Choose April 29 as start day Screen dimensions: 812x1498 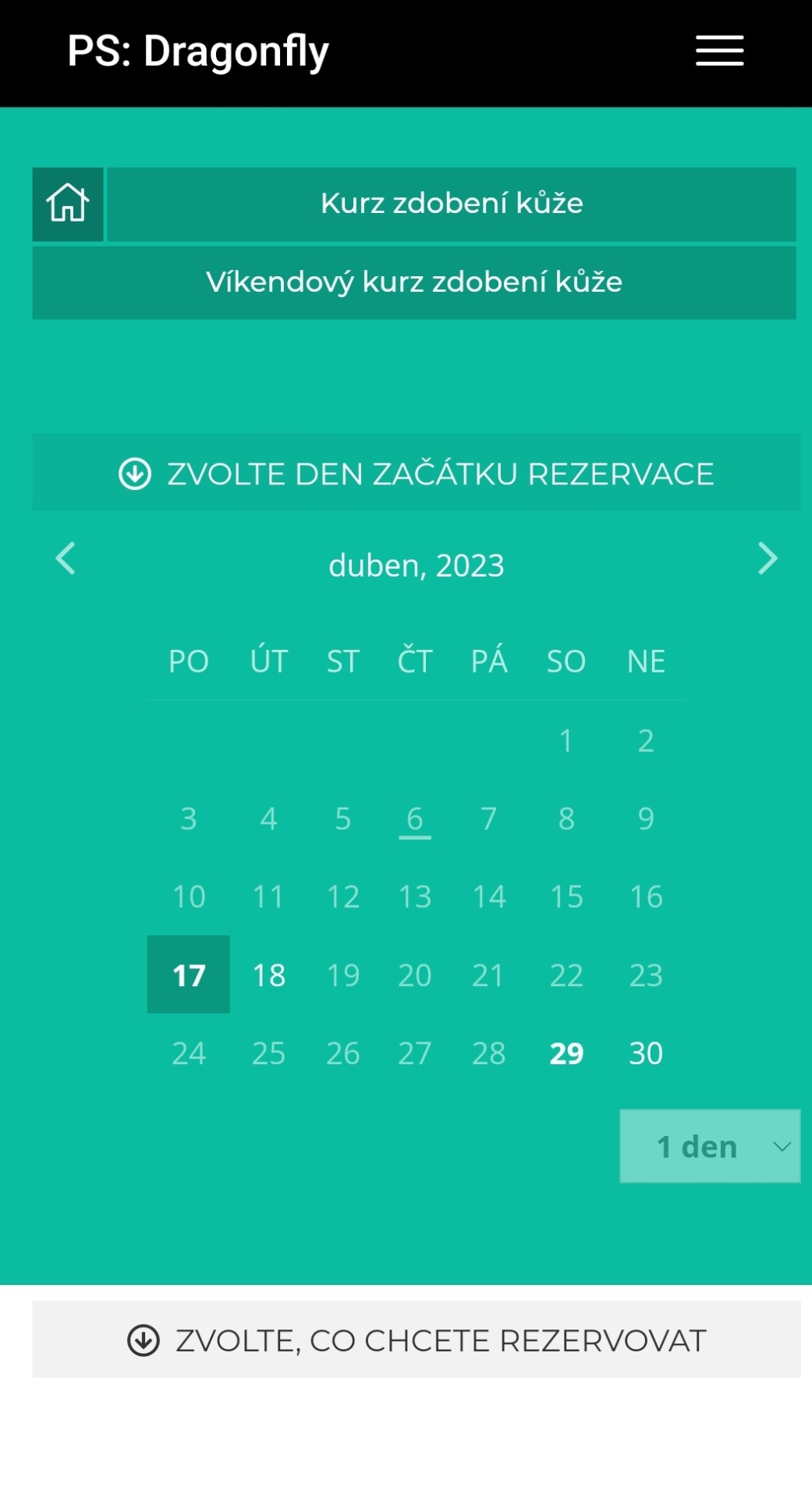click(566, 1053)
